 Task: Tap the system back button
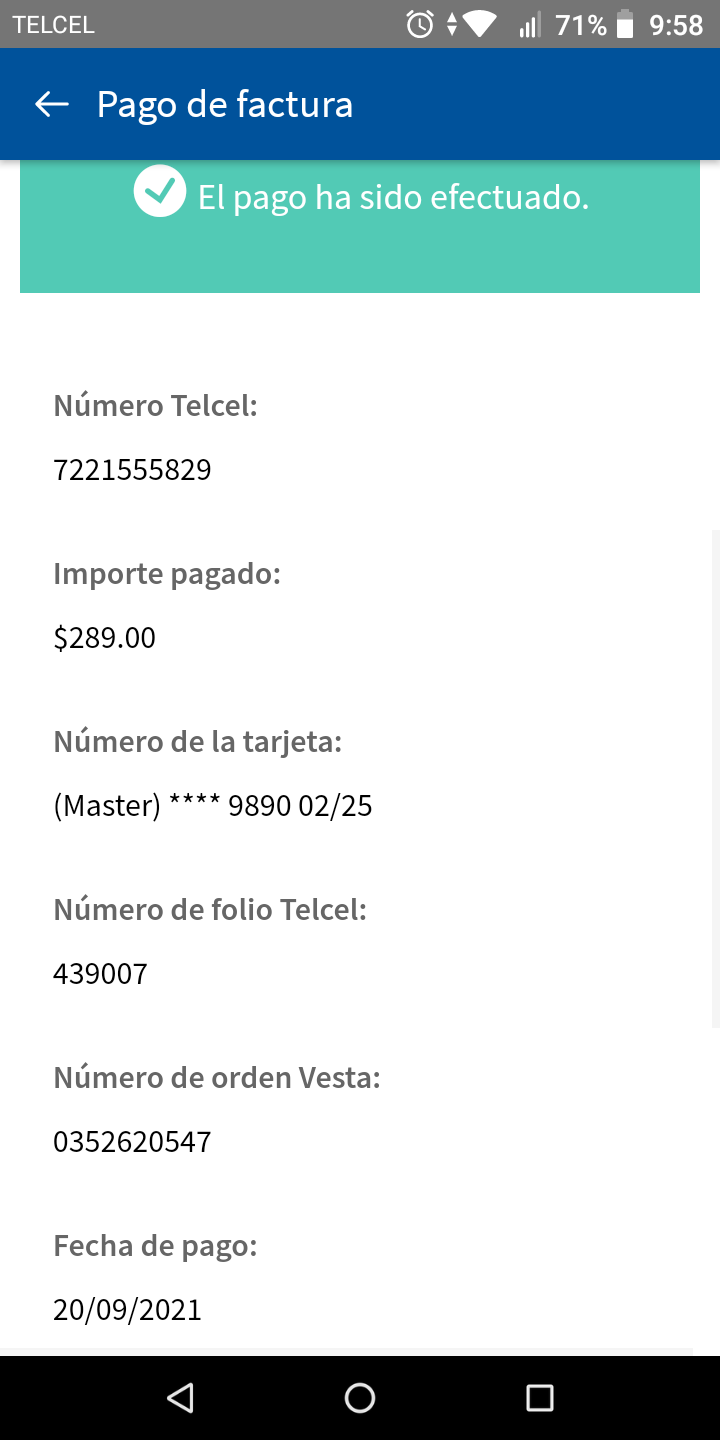(x=180, y=1397)
